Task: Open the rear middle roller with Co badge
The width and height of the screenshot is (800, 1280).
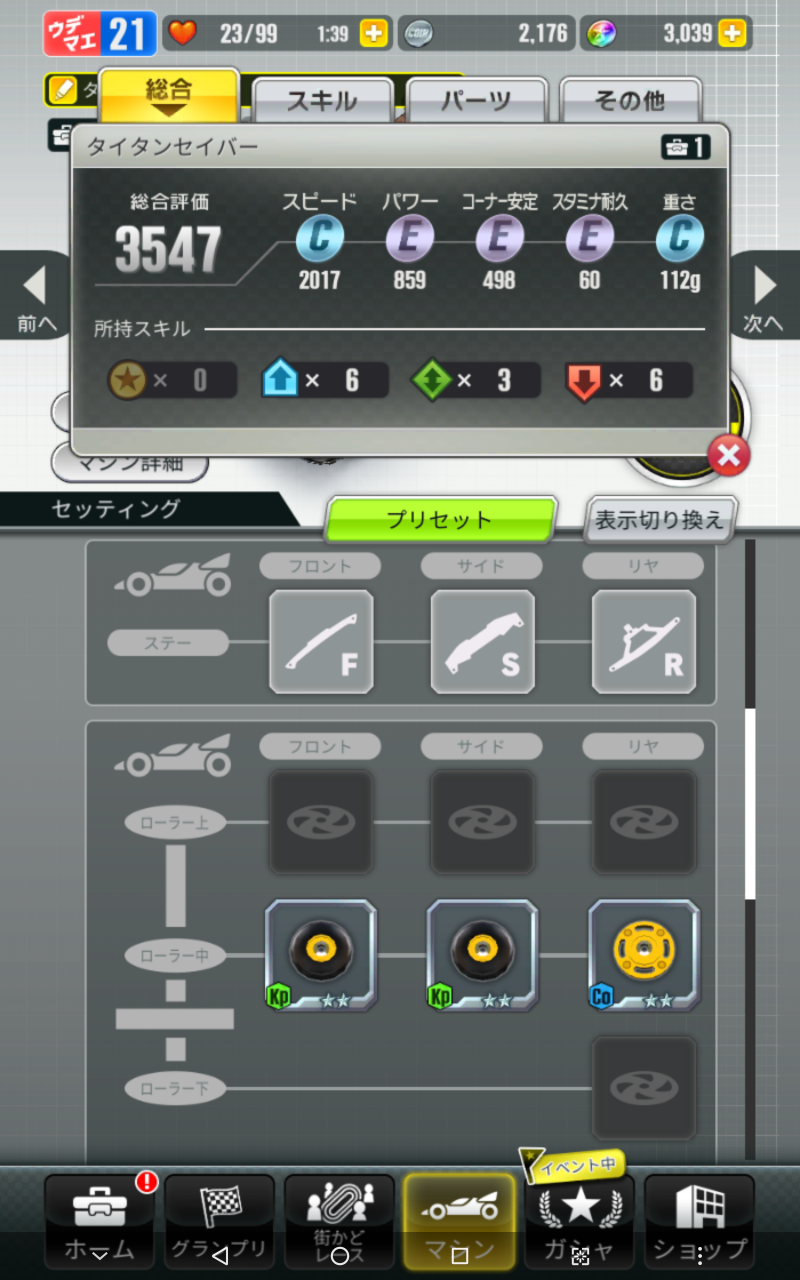Action: click(x=644, y=955)
